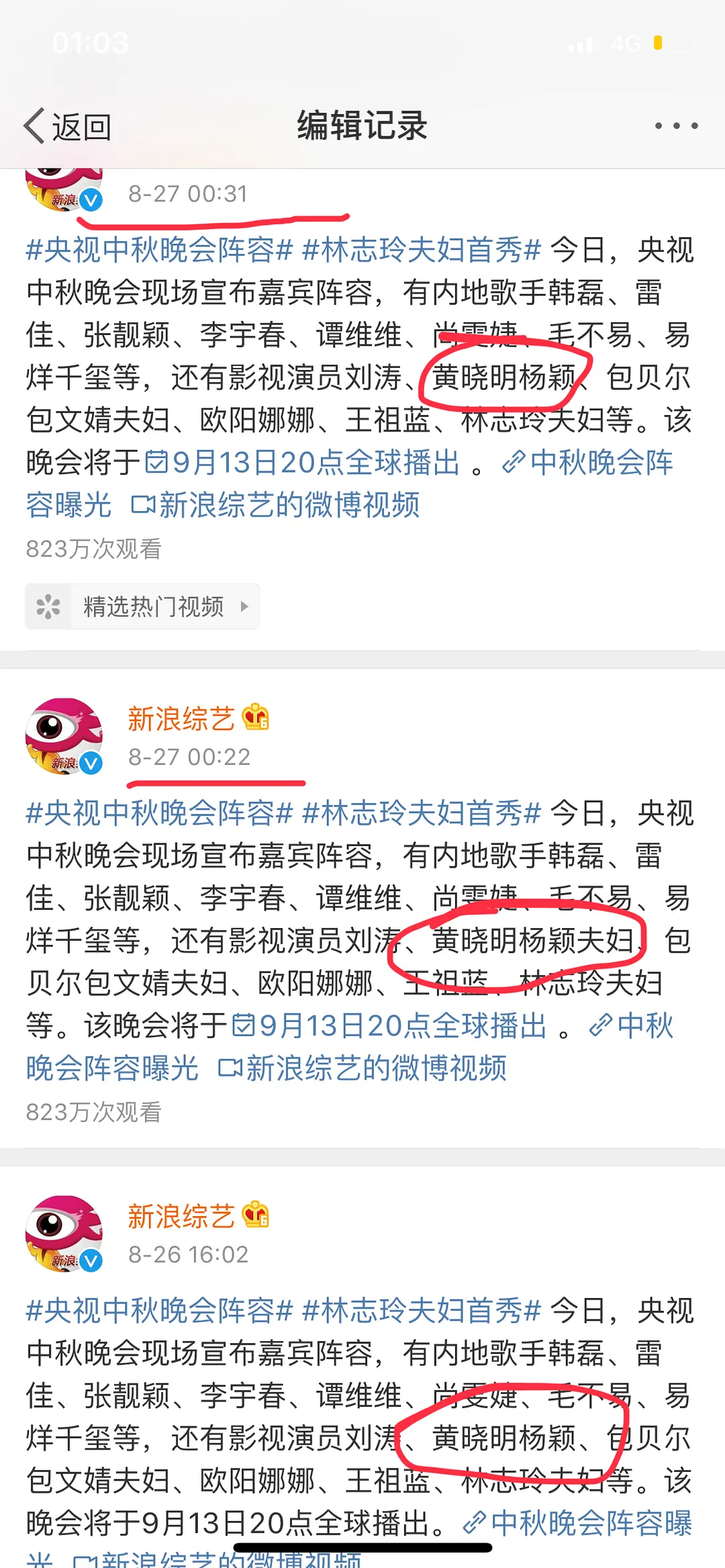The image size is (725, 1568).
Task: Open 新浪综艺 username link on the 8-26 16:02 entry
Action: pyautogui.click(x=181, y=1216)
